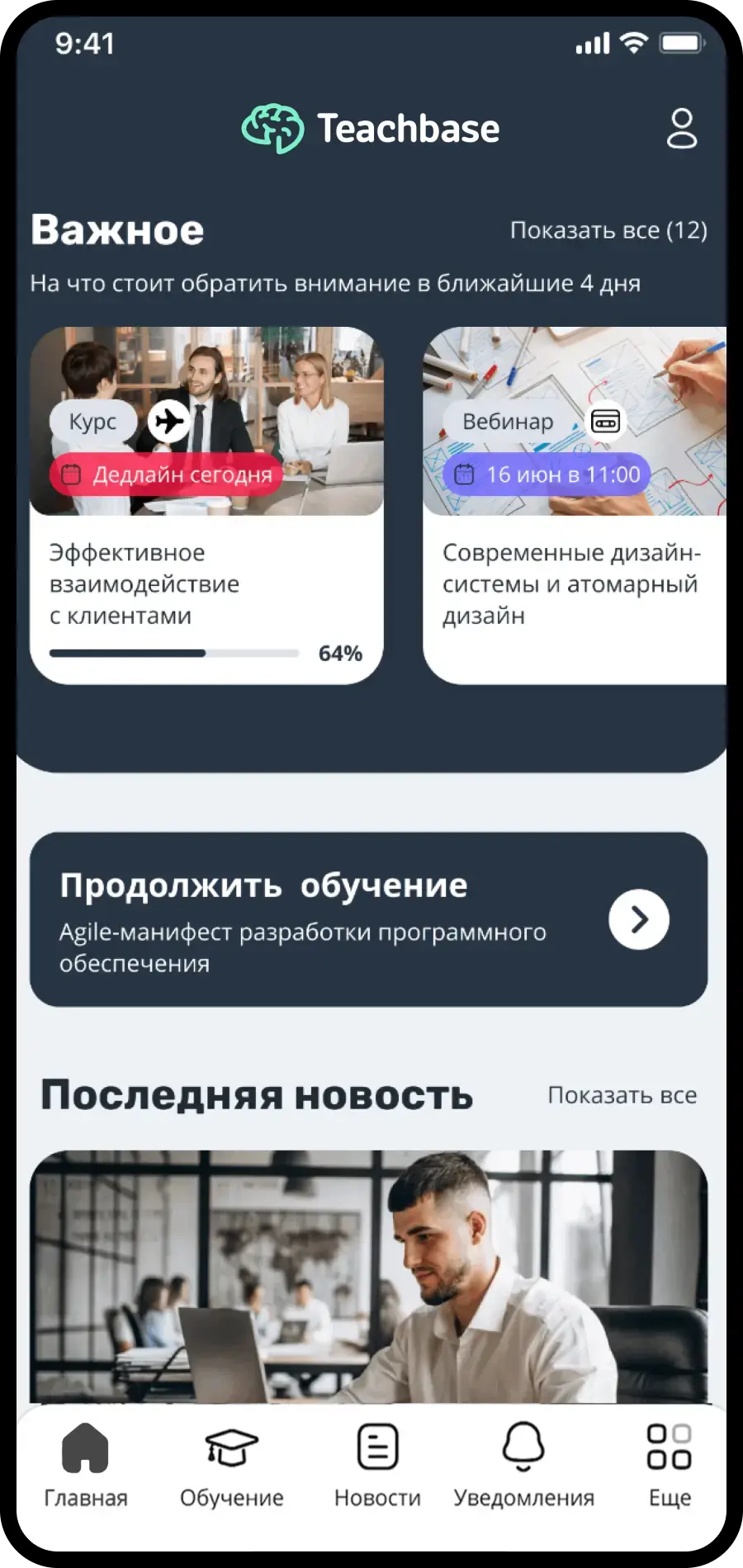Switch to the Обучение tab
743x1568 pixels.
(x=231, y=1464)
